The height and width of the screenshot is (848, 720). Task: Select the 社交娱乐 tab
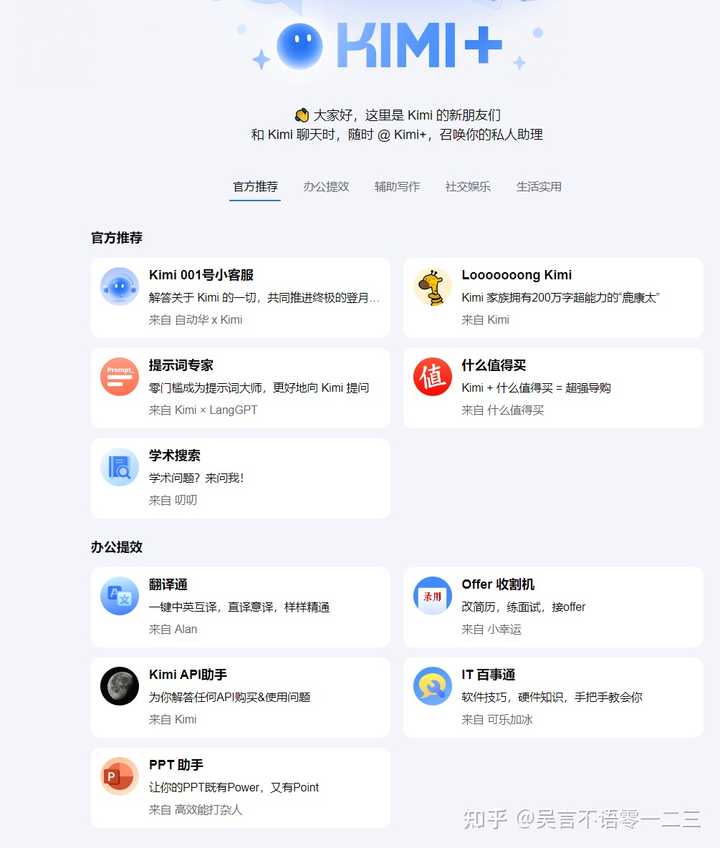click(467, 187)
